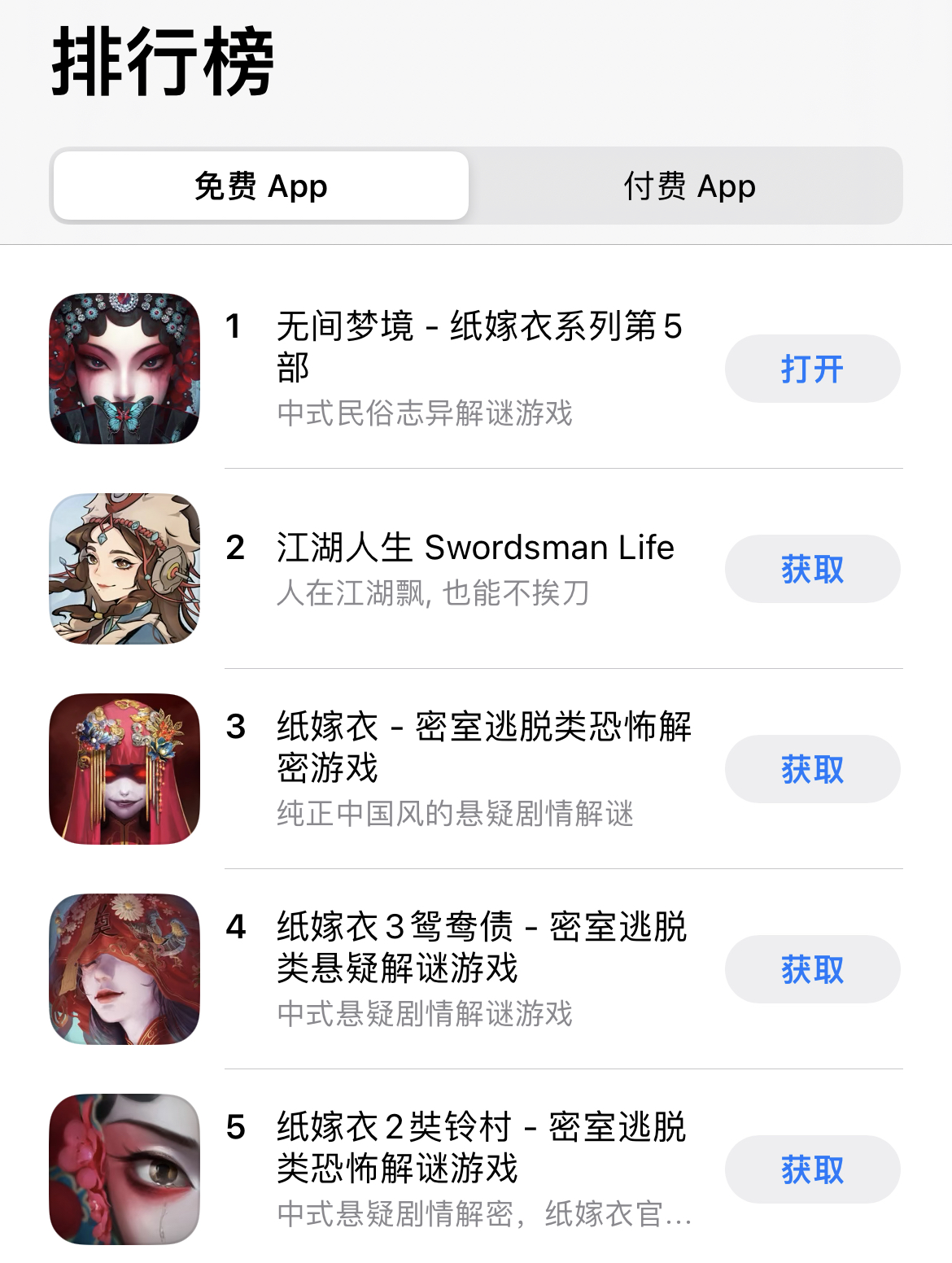The image size is (952, 1263).
Task: Tap 获取 for 纸嫁衣 - 密室逃脱类恐怖解密游戏
Action: coord(811,769)
